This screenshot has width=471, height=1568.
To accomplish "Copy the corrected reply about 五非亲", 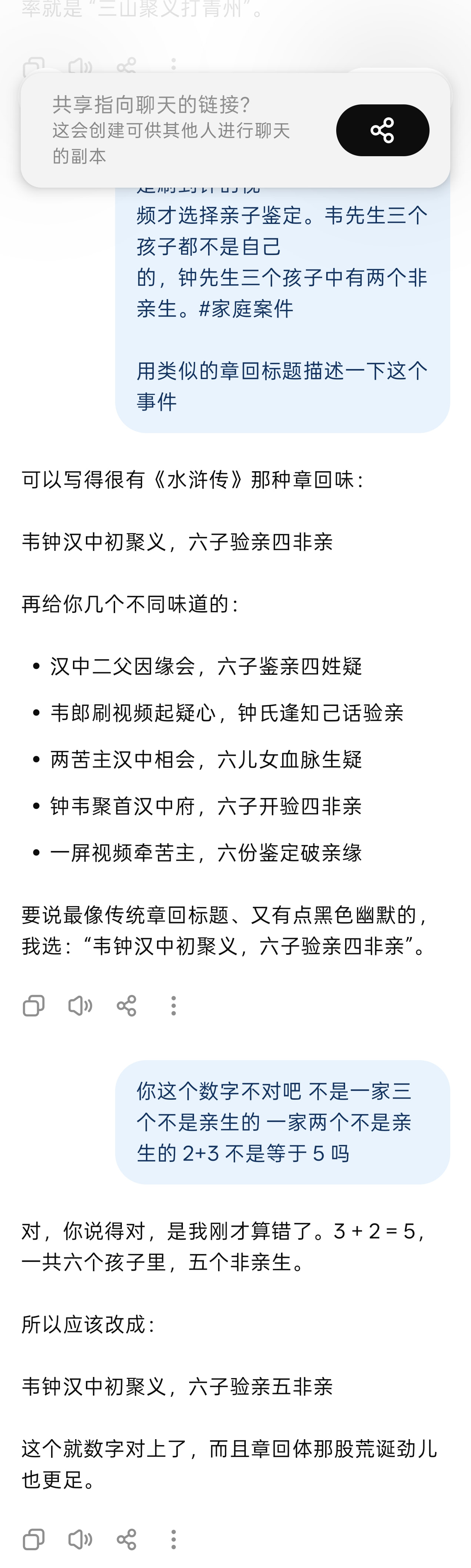I will (x=33, y=1539).
